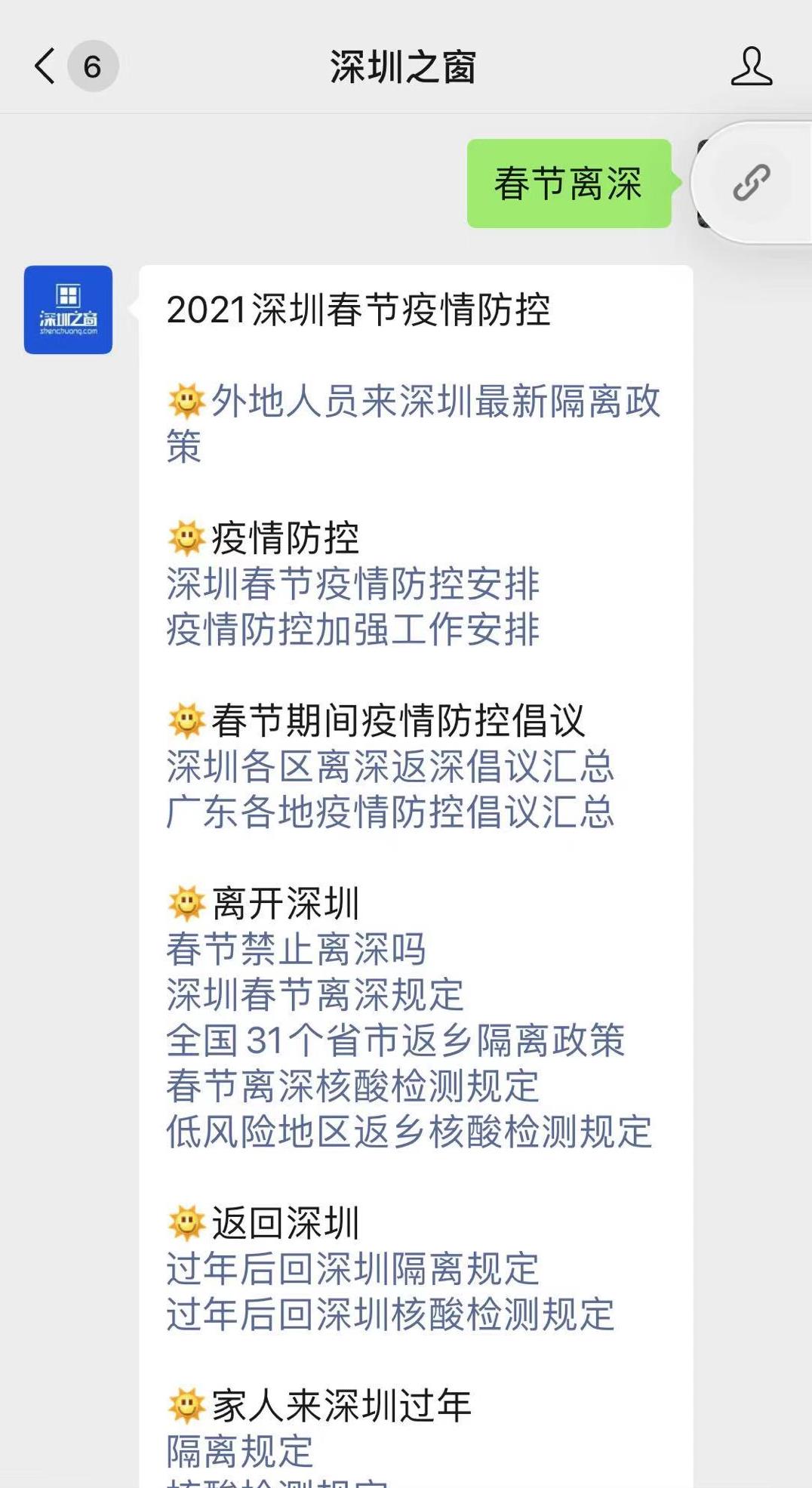Viewport: 812px width, 1488px height.
Task: View 疫情防控加强工作安排
Action: click(352, 630)
